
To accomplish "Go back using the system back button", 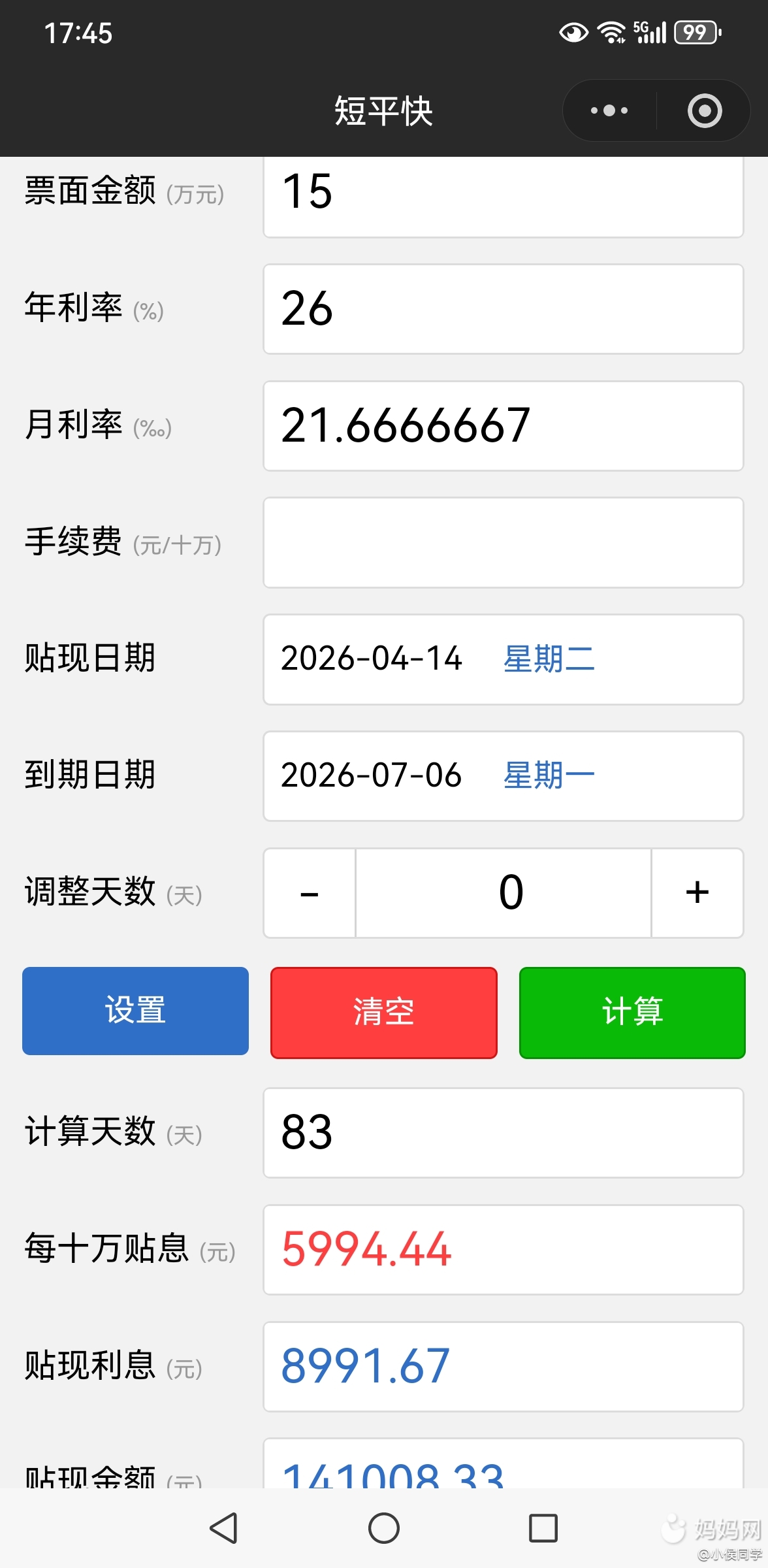I will pos(223,1528).
